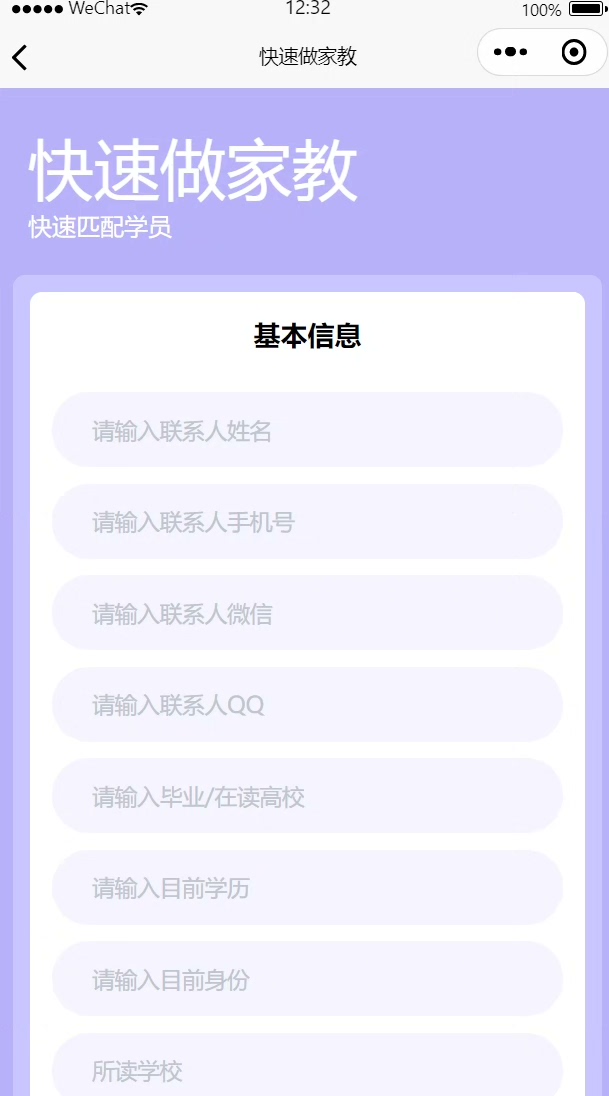Open the mini program three-dot menu

[510, 53]
